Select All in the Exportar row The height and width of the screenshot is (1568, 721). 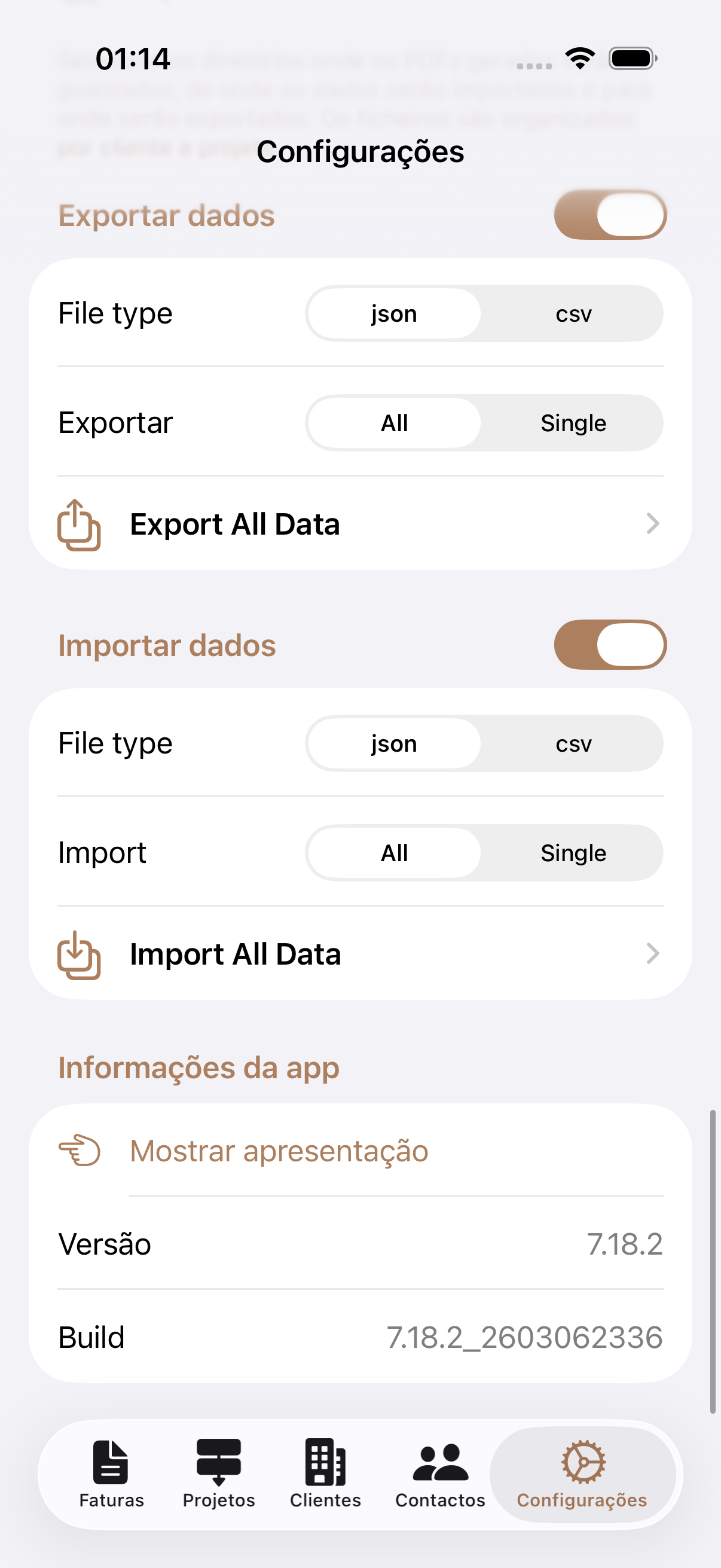pyautogui.click(x=394, y=423)
